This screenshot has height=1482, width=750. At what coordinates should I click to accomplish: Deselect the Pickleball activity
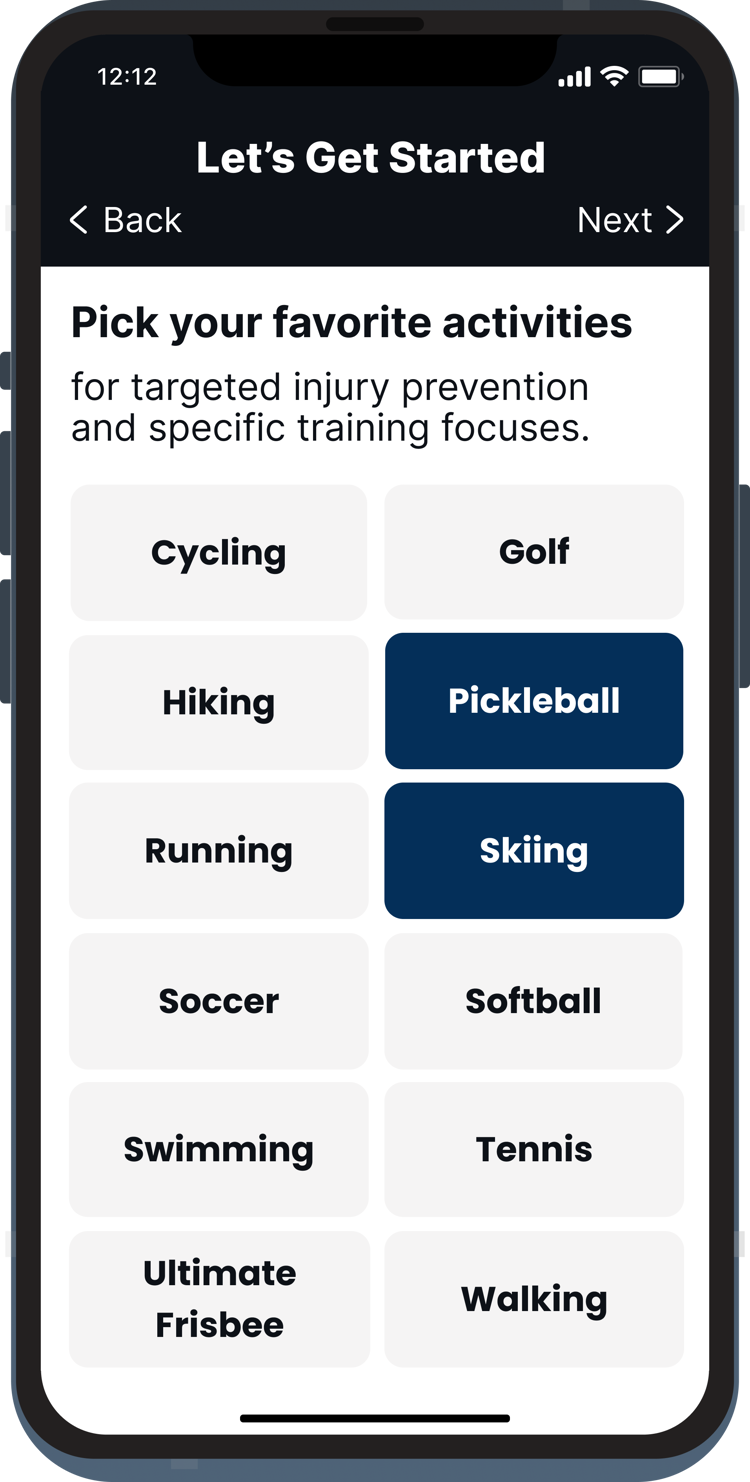click(x=534, y=701)
